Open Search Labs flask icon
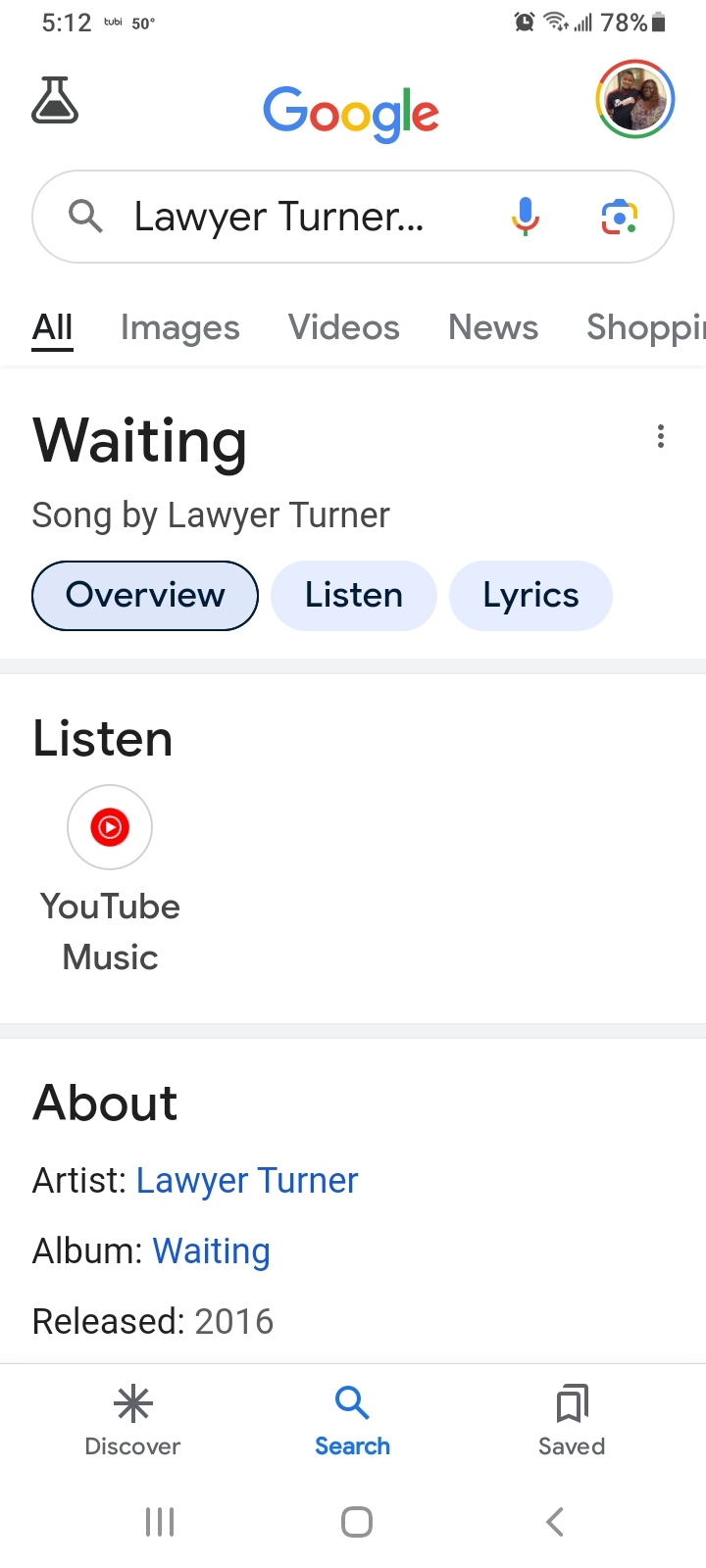 pos(55,100)
